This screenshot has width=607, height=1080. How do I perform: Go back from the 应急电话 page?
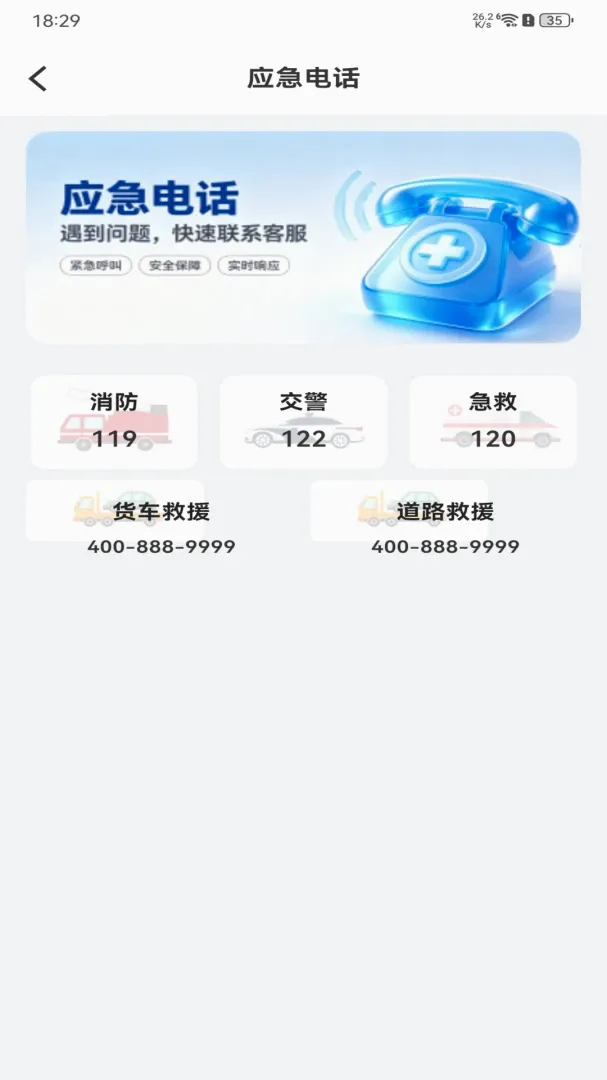pos(38,79)
